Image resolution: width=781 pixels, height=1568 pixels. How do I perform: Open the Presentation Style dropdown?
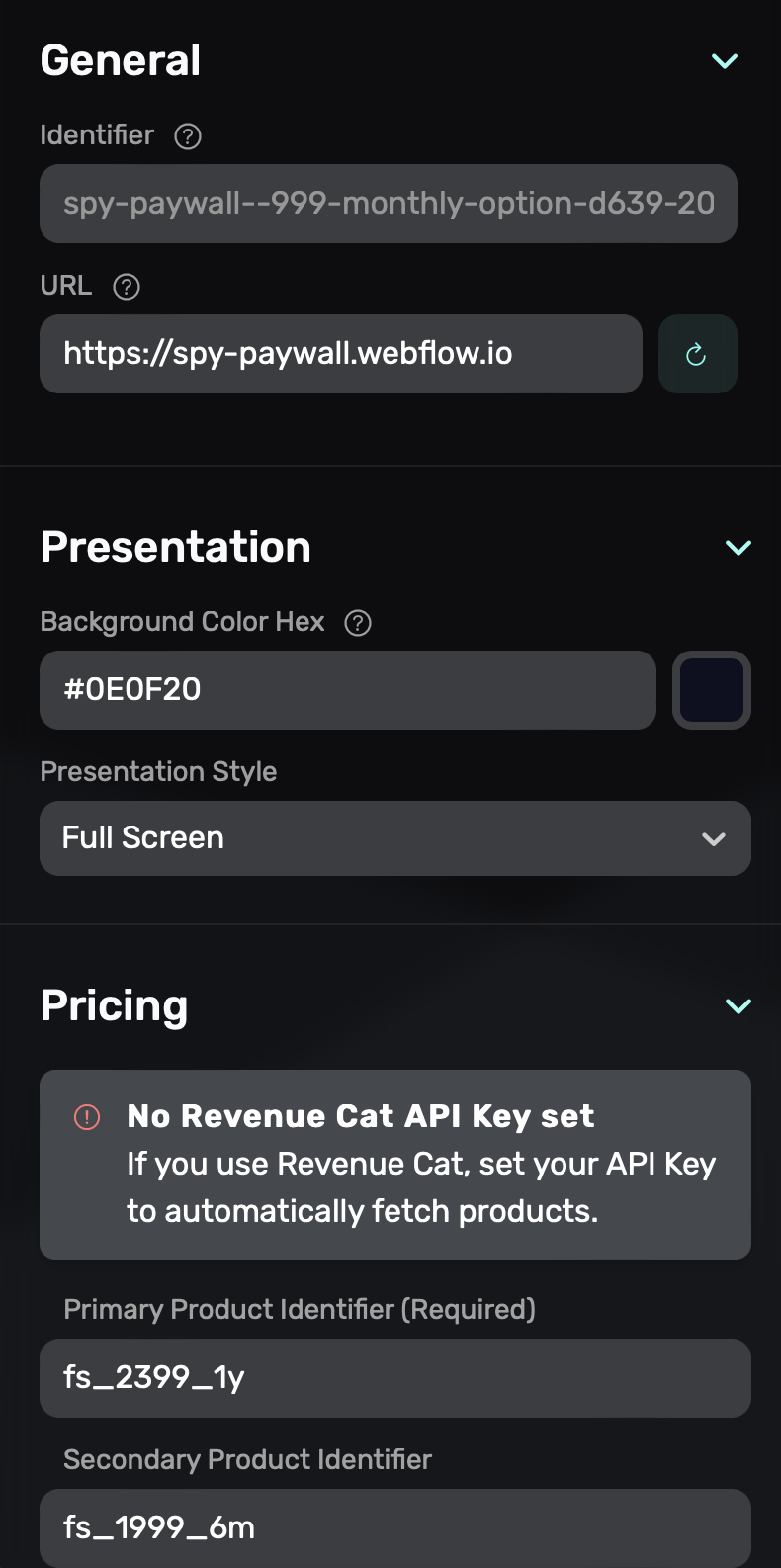394,838
